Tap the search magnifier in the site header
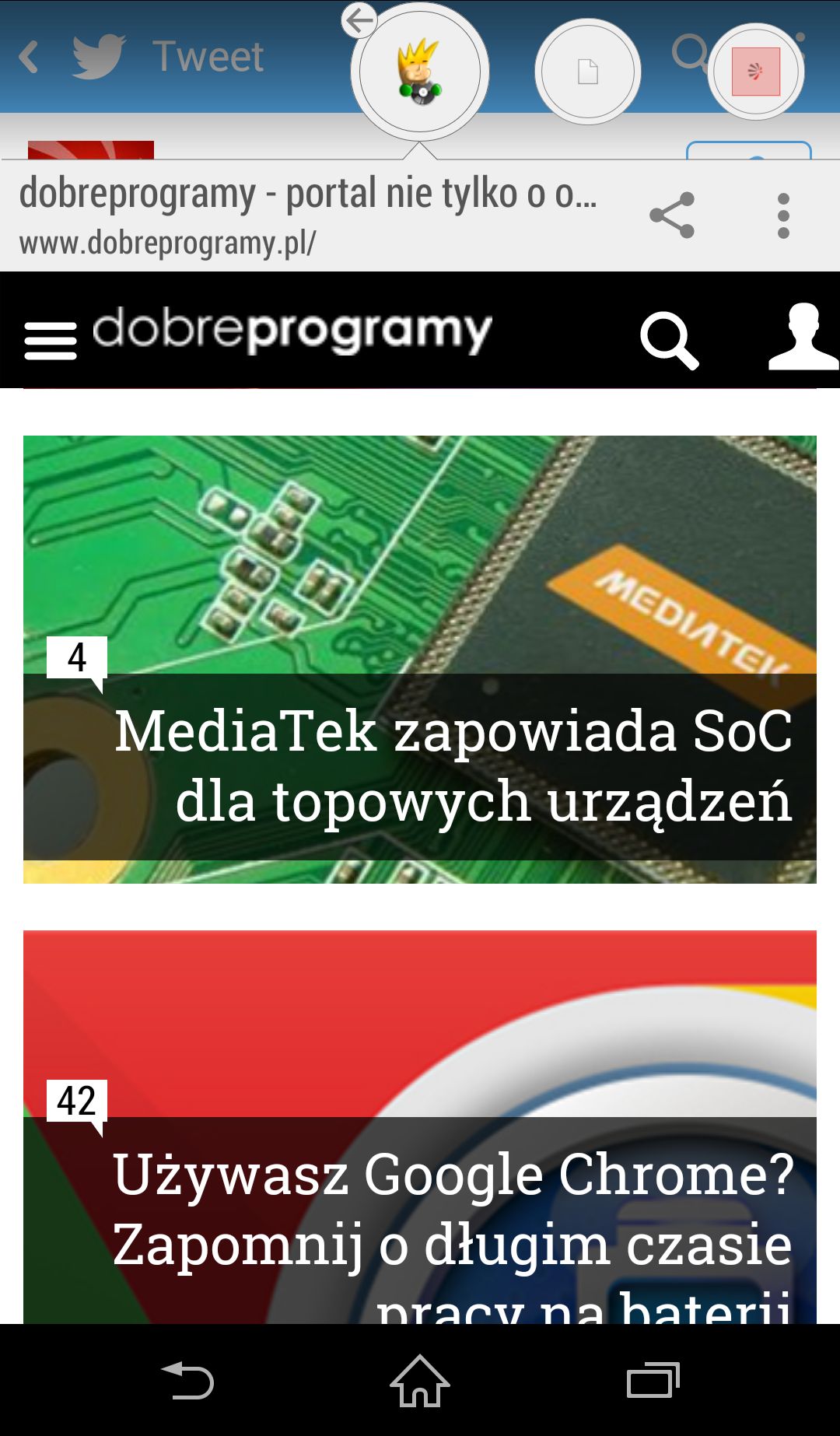This screenshot has width=840, height=1436. point(670,339)
